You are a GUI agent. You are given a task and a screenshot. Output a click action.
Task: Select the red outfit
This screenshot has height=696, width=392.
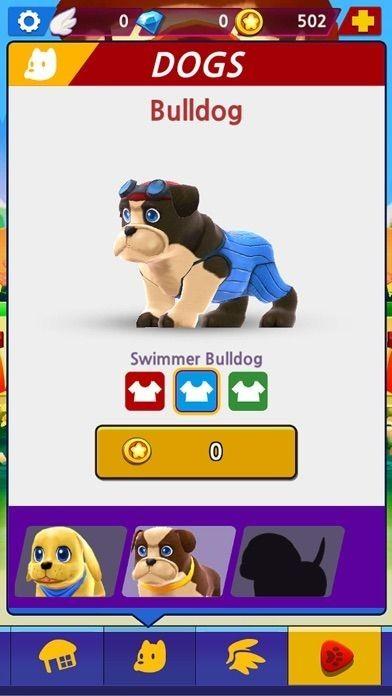pyautogui.click(x=145, y=391)
